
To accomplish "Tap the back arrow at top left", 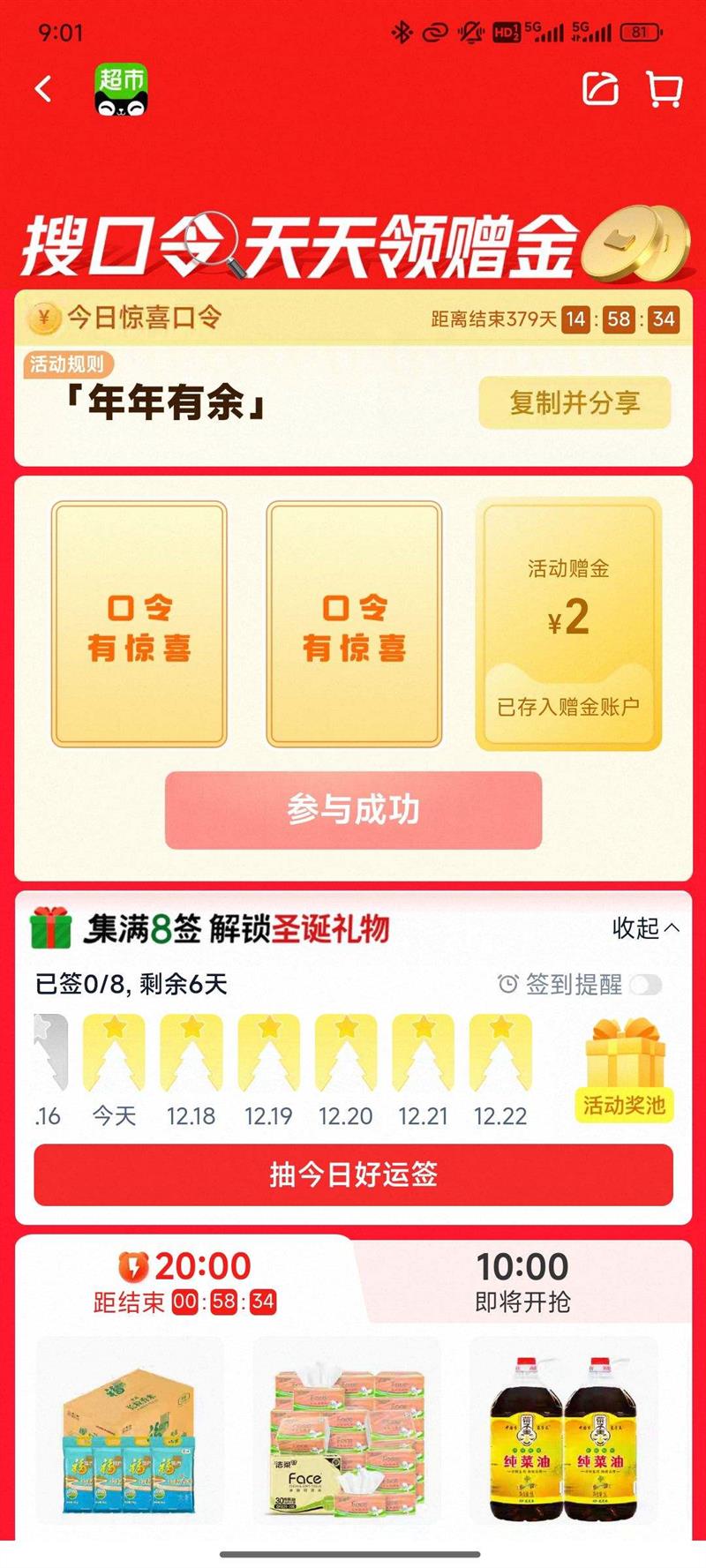I will 42,90.
